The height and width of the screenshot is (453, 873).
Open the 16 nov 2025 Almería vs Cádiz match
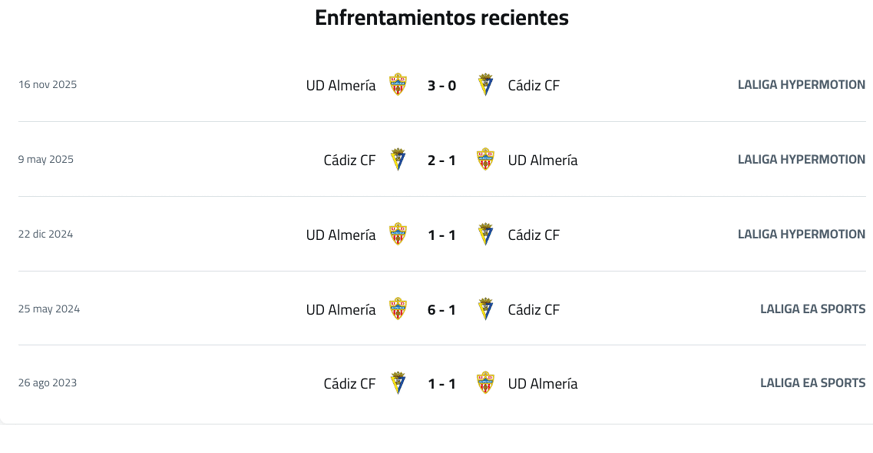point(441,85)
